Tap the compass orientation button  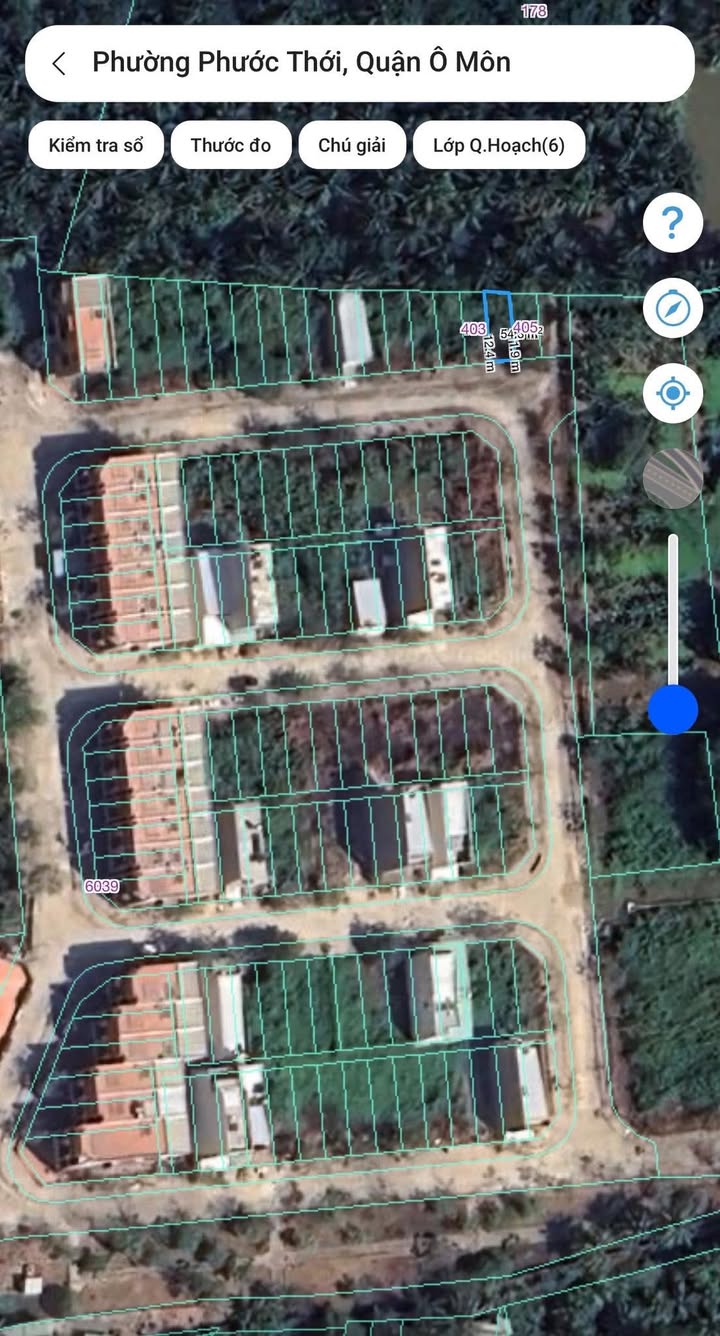673,308
